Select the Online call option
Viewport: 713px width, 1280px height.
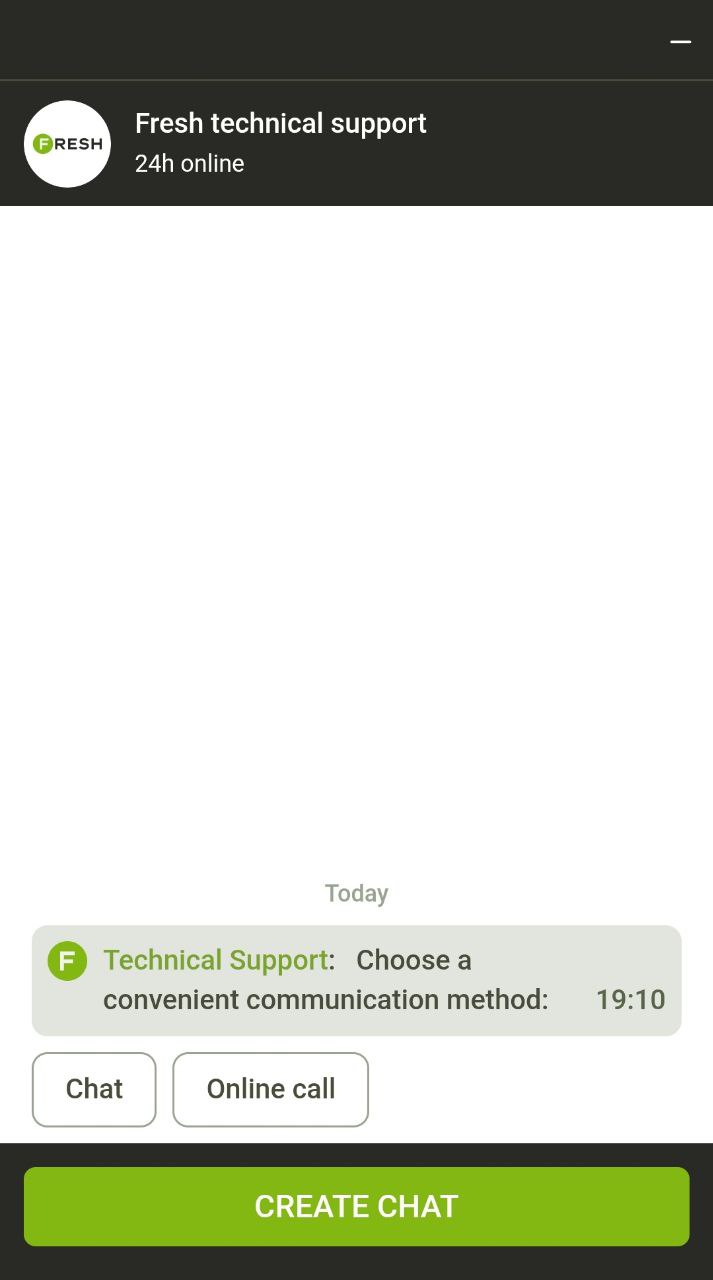click(271, 1089)
